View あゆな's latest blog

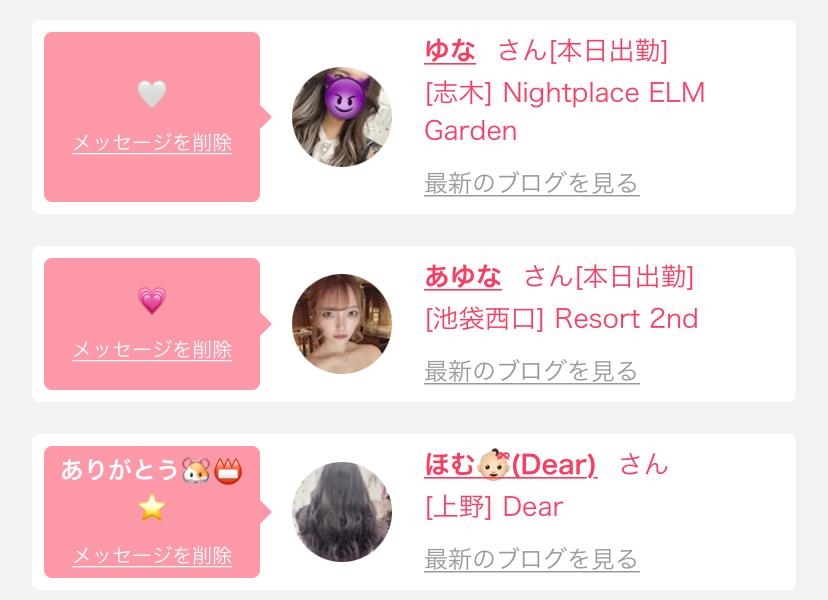tap(531, 371)
